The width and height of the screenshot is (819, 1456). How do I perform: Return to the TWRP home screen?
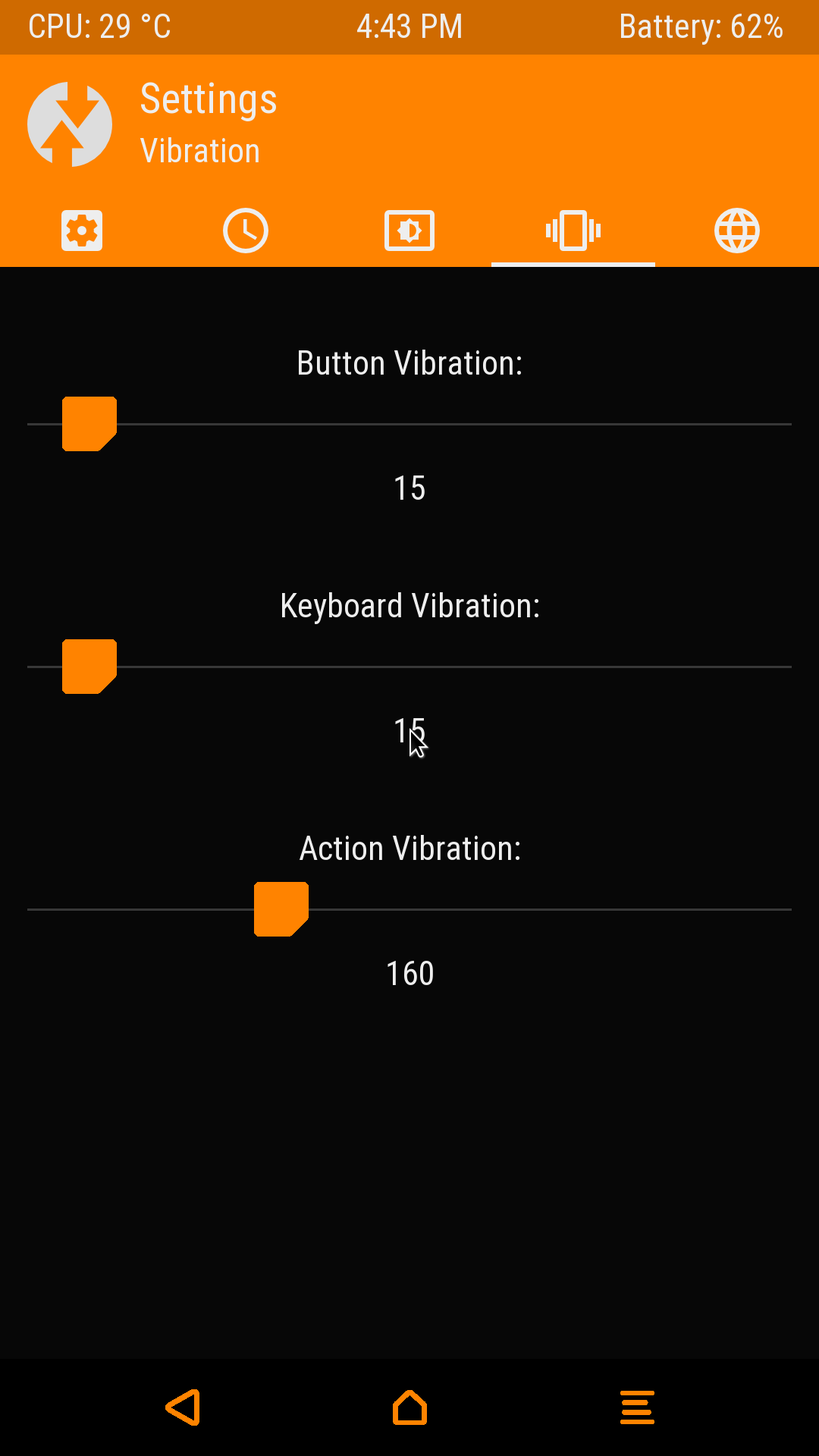(x=409, y=1407)
